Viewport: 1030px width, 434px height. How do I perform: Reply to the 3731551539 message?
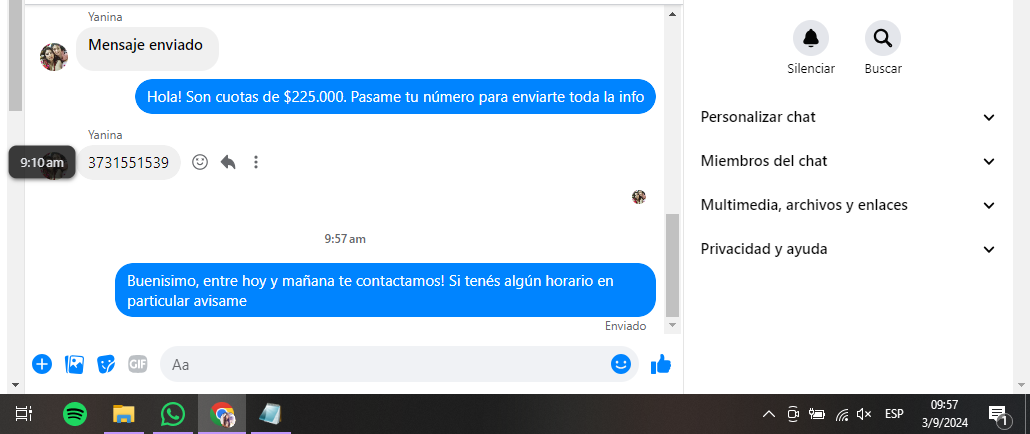pos(228,162)
